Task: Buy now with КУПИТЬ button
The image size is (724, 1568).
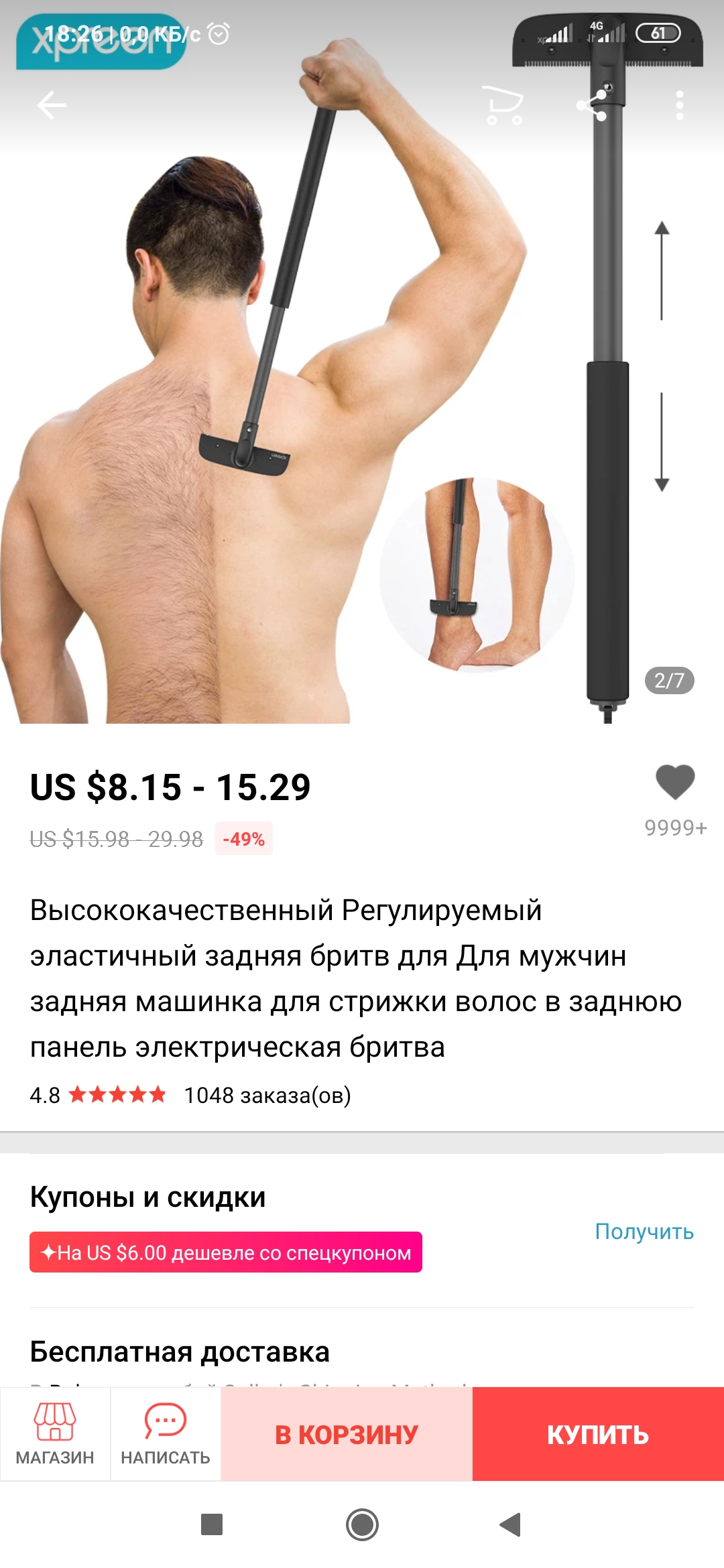Action: tap(598, 1434)
